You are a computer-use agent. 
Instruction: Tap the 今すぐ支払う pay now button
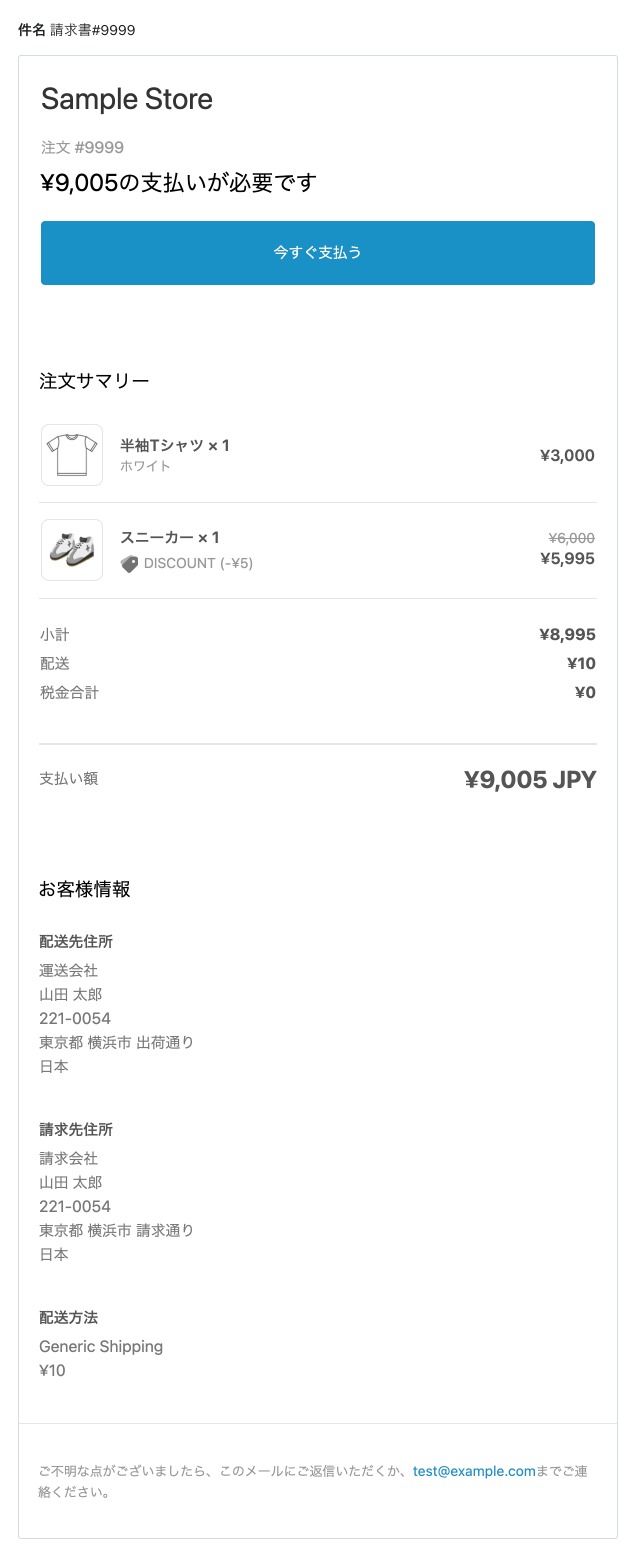pyautogui.click(x=318, y=253)
